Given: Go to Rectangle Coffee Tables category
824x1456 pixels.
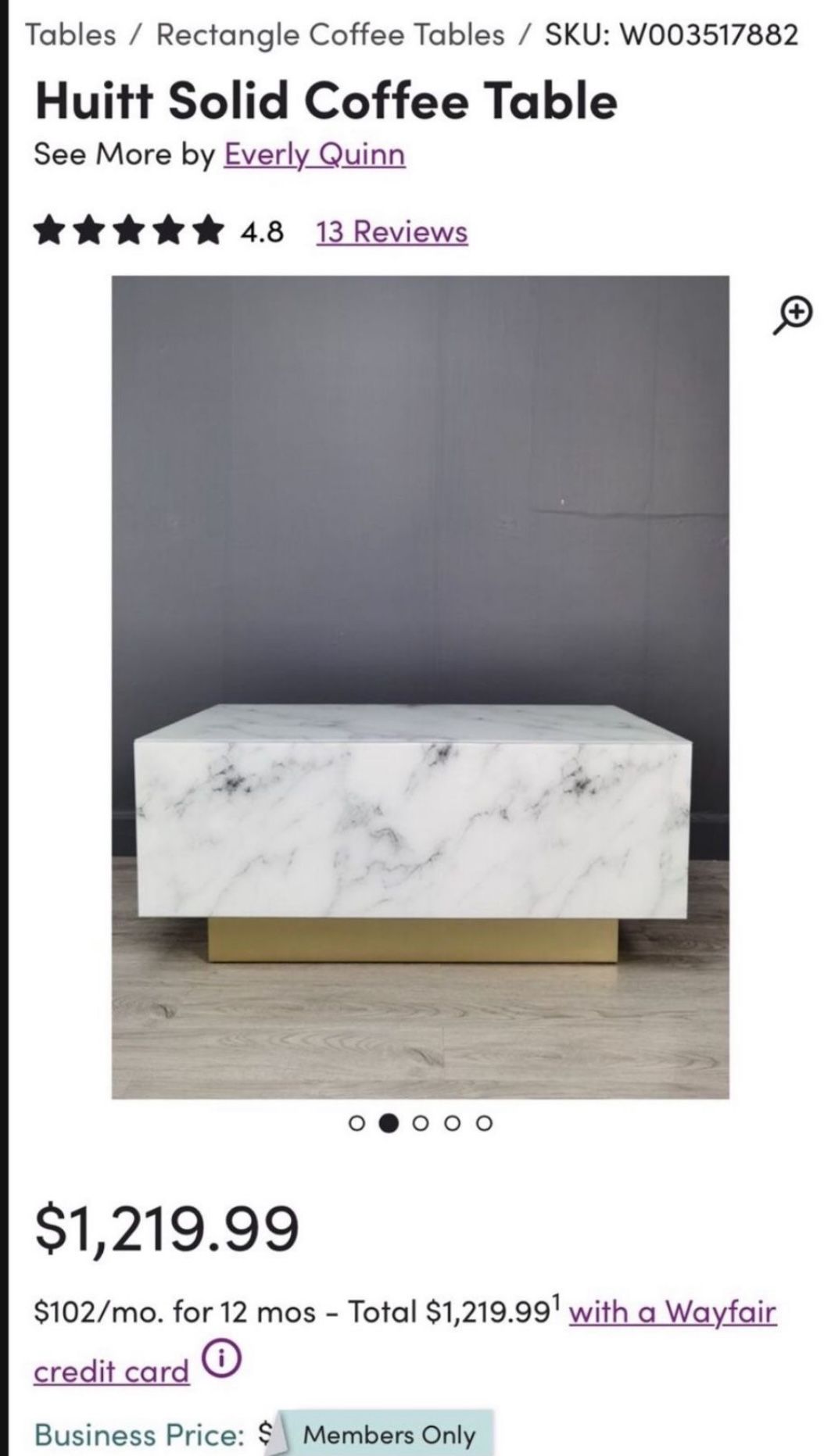Looking at the screenshot, I should (330, 35).
